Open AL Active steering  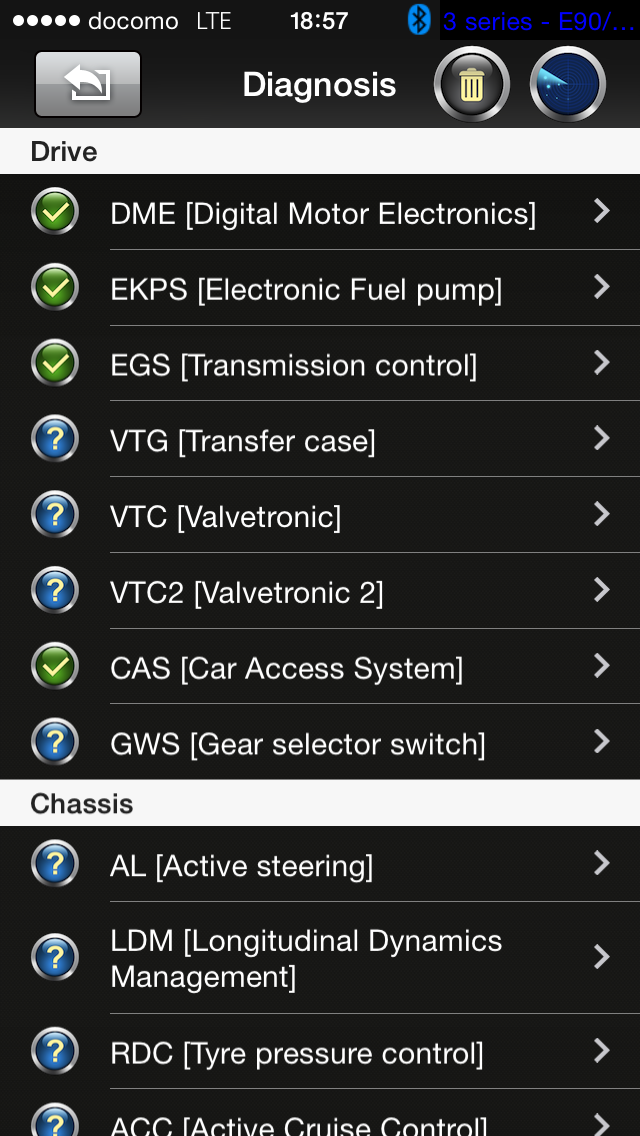[241, 865]
